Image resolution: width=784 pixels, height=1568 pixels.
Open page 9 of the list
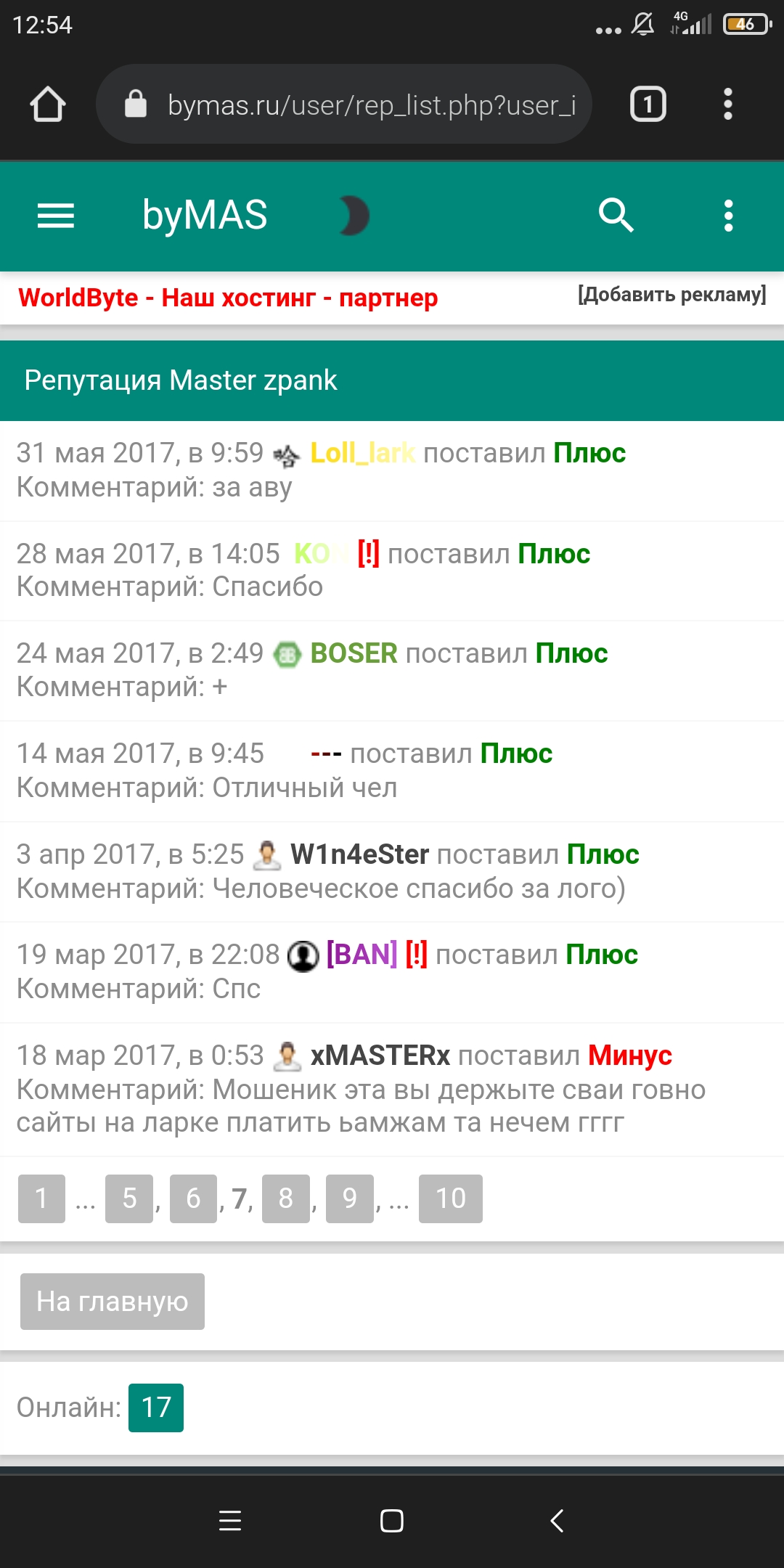[349, 1199]
